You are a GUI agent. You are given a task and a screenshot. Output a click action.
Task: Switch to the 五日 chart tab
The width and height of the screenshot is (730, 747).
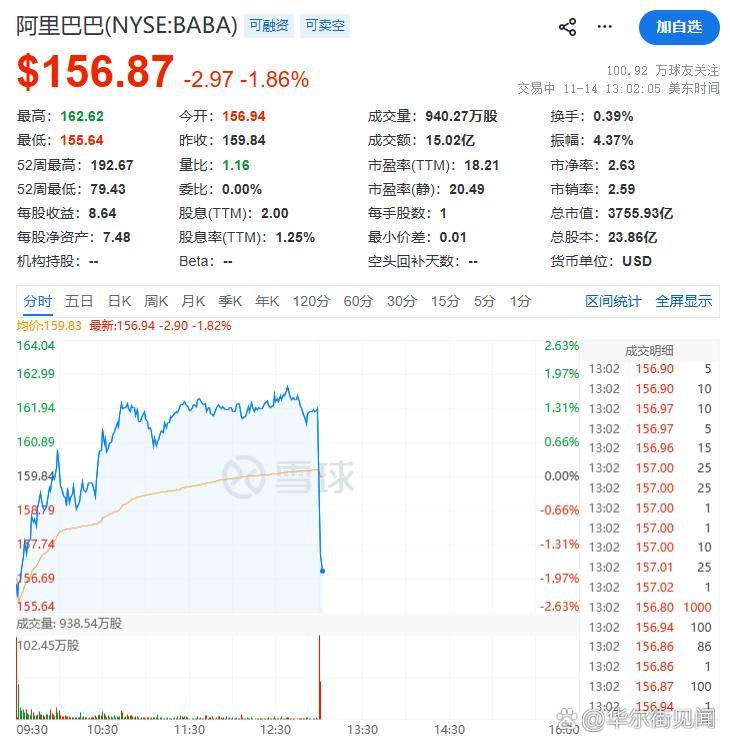[79, 301]
